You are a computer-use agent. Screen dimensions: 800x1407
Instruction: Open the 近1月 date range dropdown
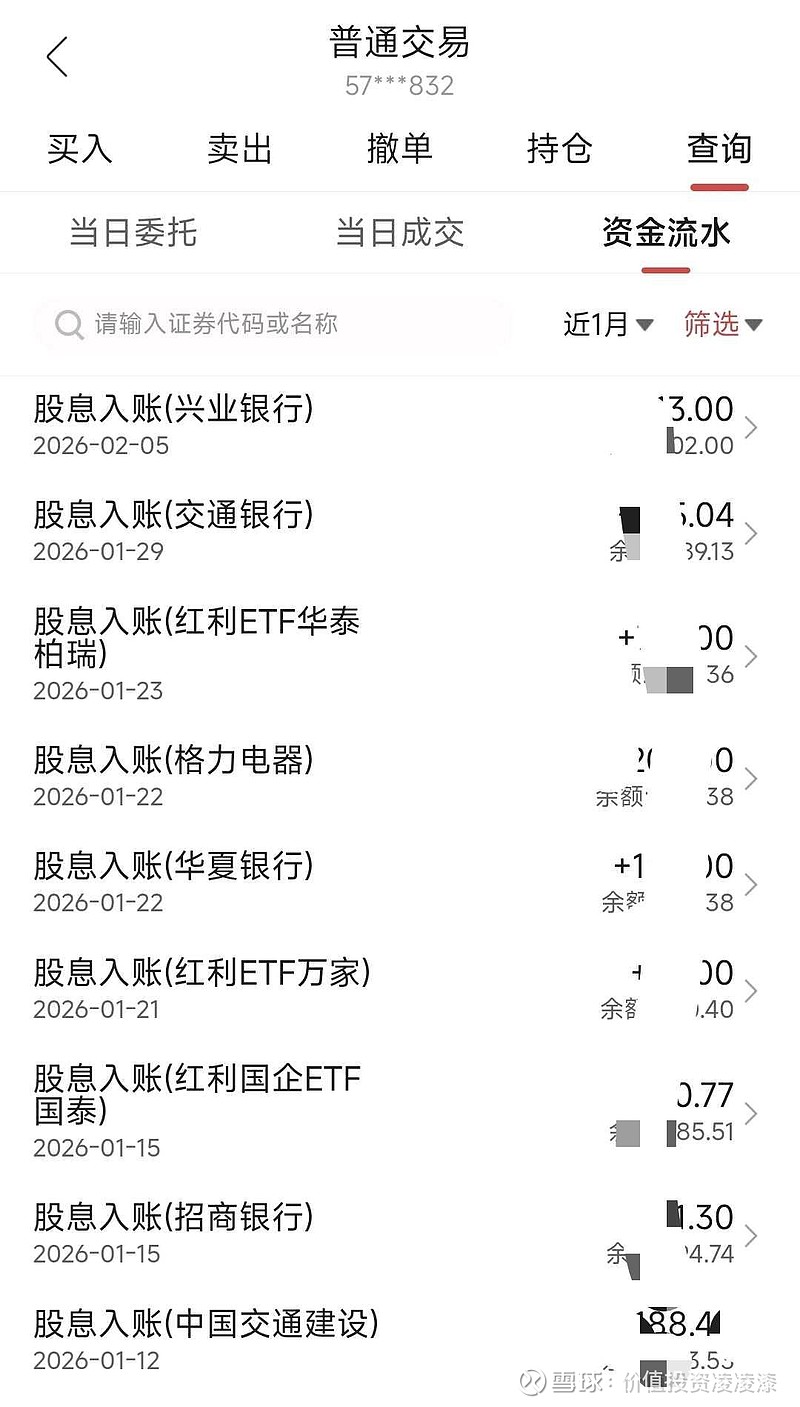(x=607, y=324)
